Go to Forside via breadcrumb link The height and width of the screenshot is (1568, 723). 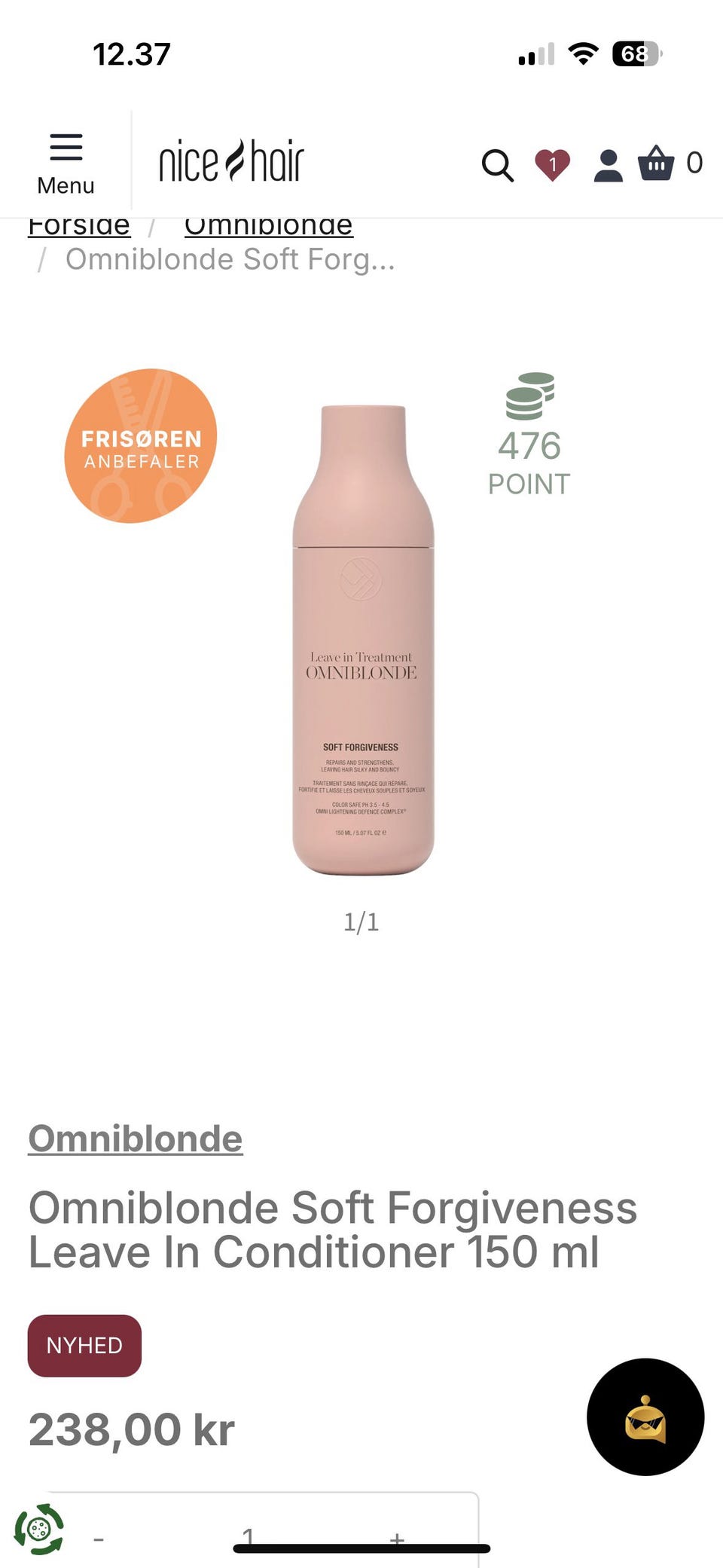click(x=79, y=224)
